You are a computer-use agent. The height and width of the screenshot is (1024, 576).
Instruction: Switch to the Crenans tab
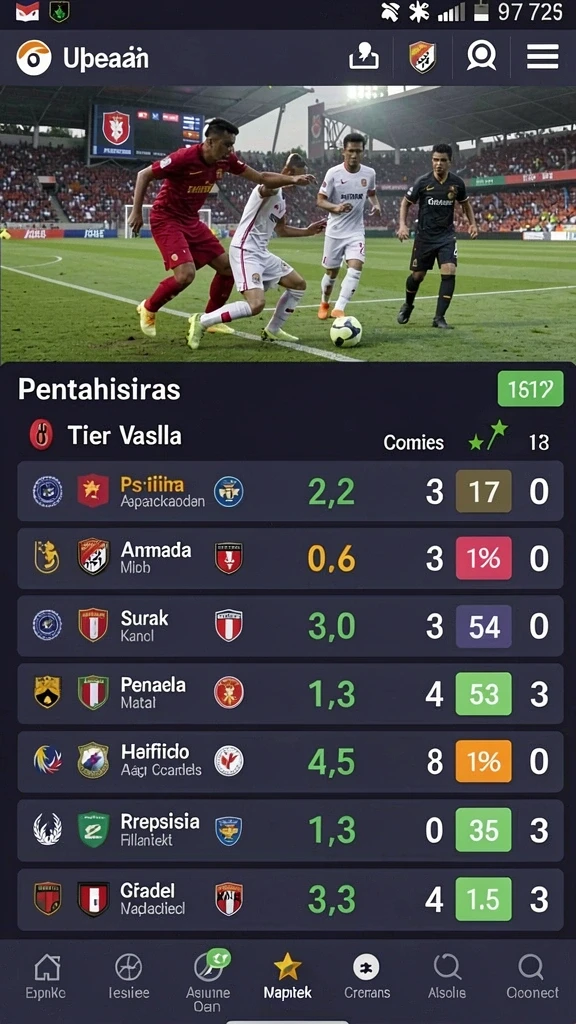[367, 976]
